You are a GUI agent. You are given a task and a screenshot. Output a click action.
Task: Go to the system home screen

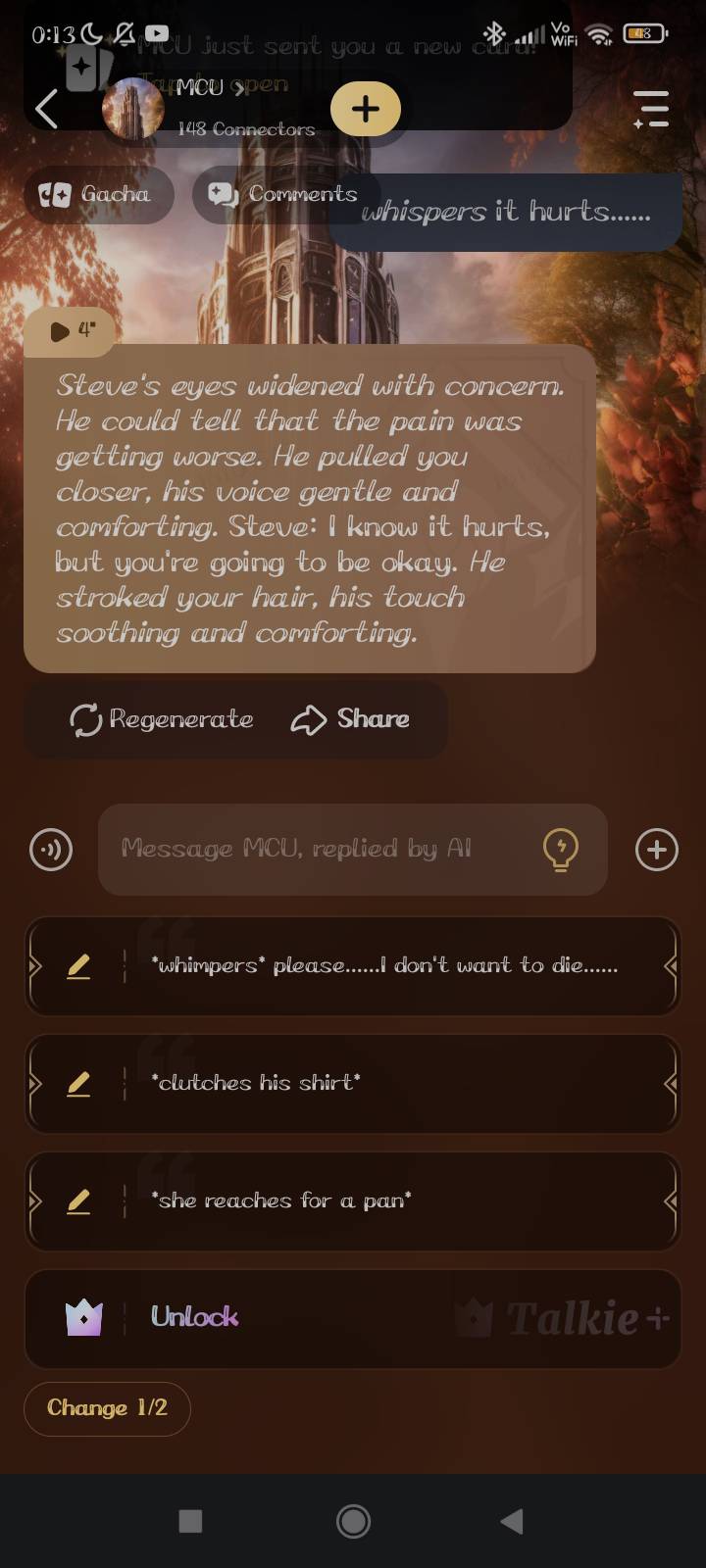pyautogui.click(x=353, y=1521)
